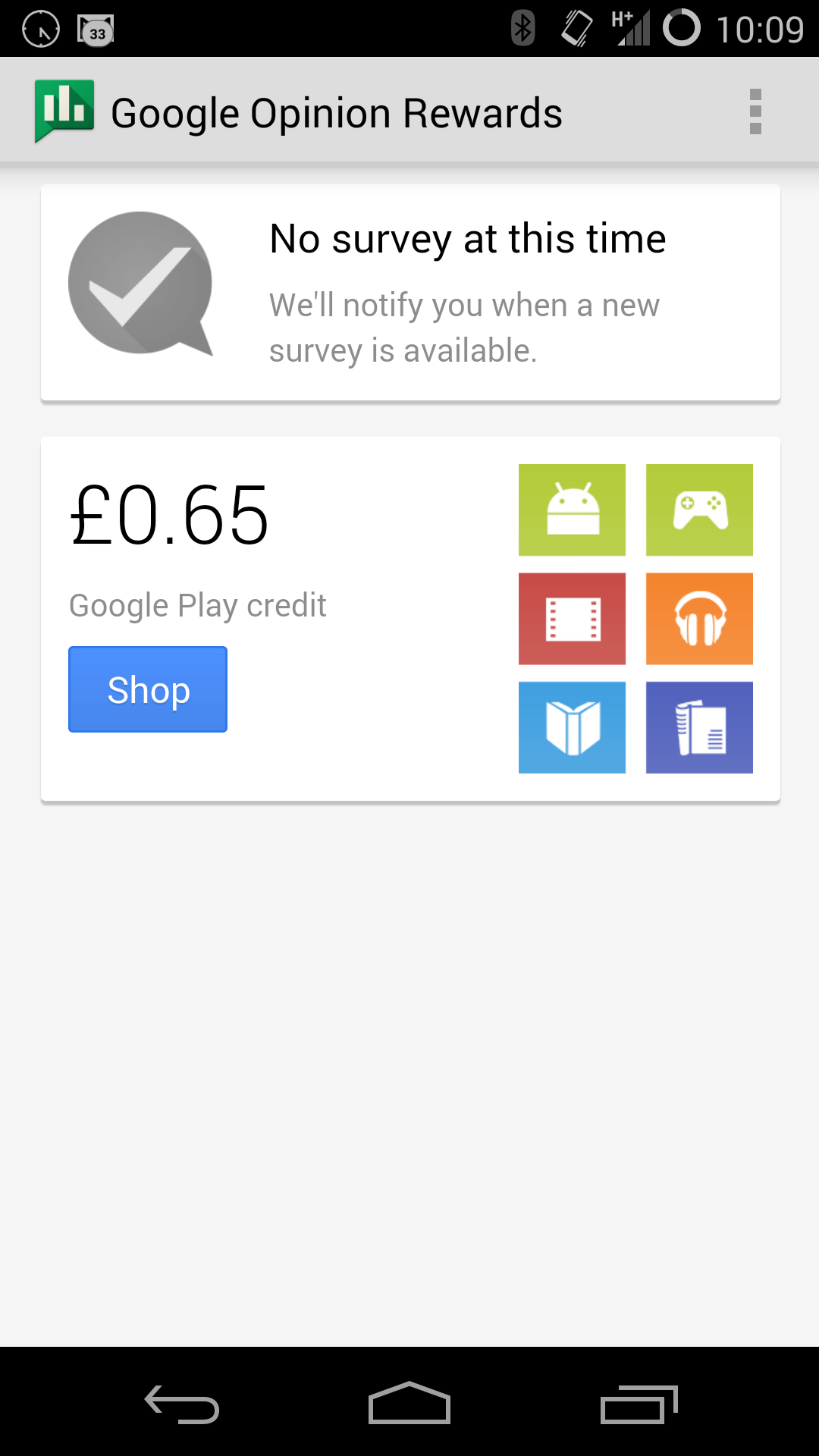
Task: Open the overflow menu
Action: point(755,111)
